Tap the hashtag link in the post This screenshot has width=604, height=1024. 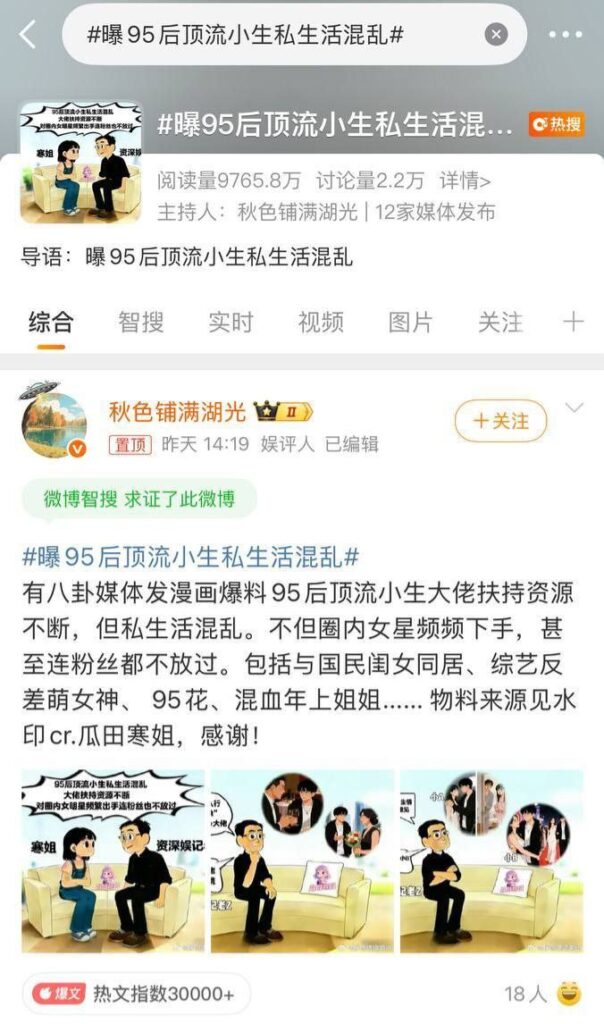click(190, 556)
